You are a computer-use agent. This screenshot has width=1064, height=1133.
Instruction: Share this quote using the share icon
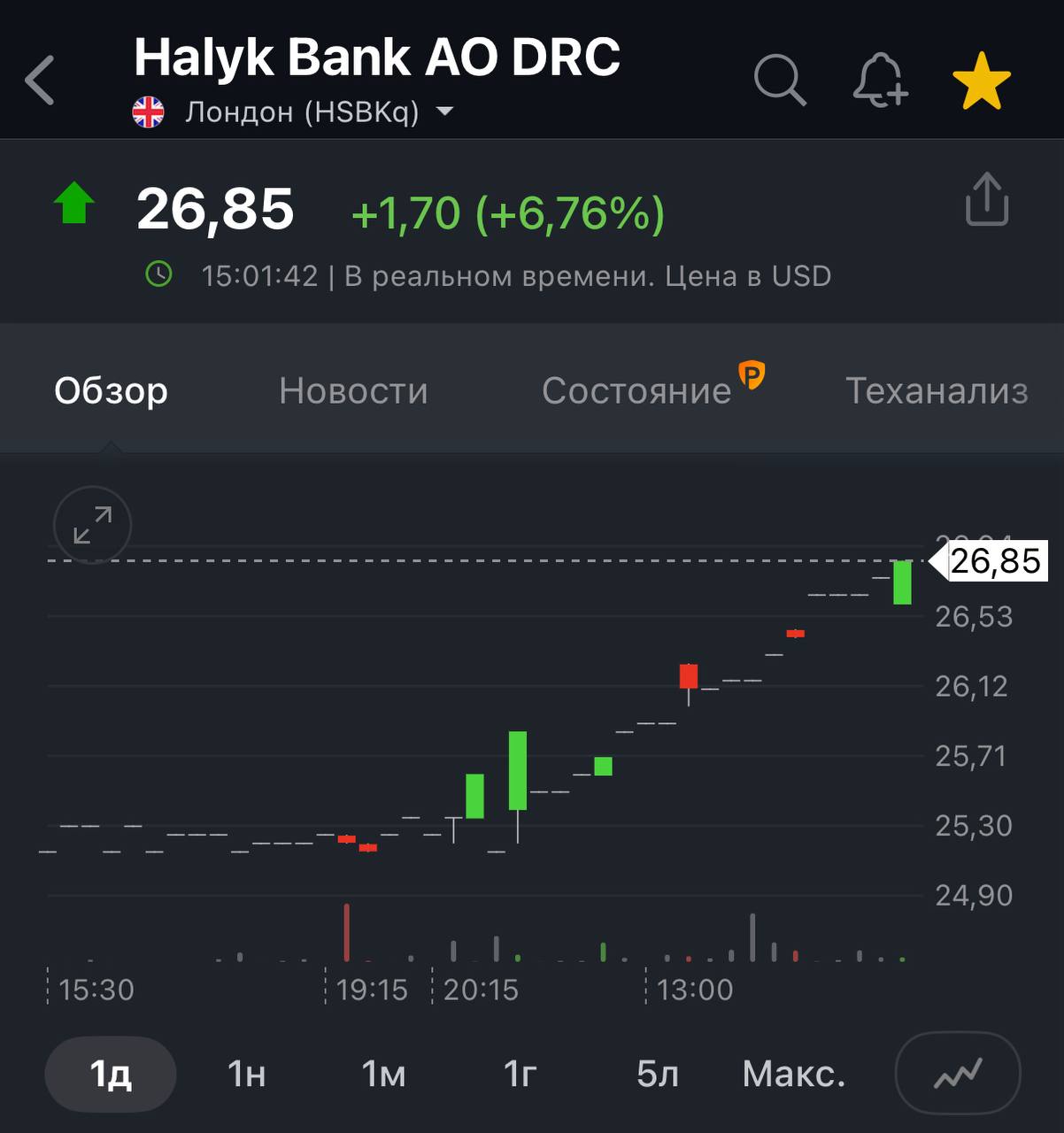tap(986, 199)
